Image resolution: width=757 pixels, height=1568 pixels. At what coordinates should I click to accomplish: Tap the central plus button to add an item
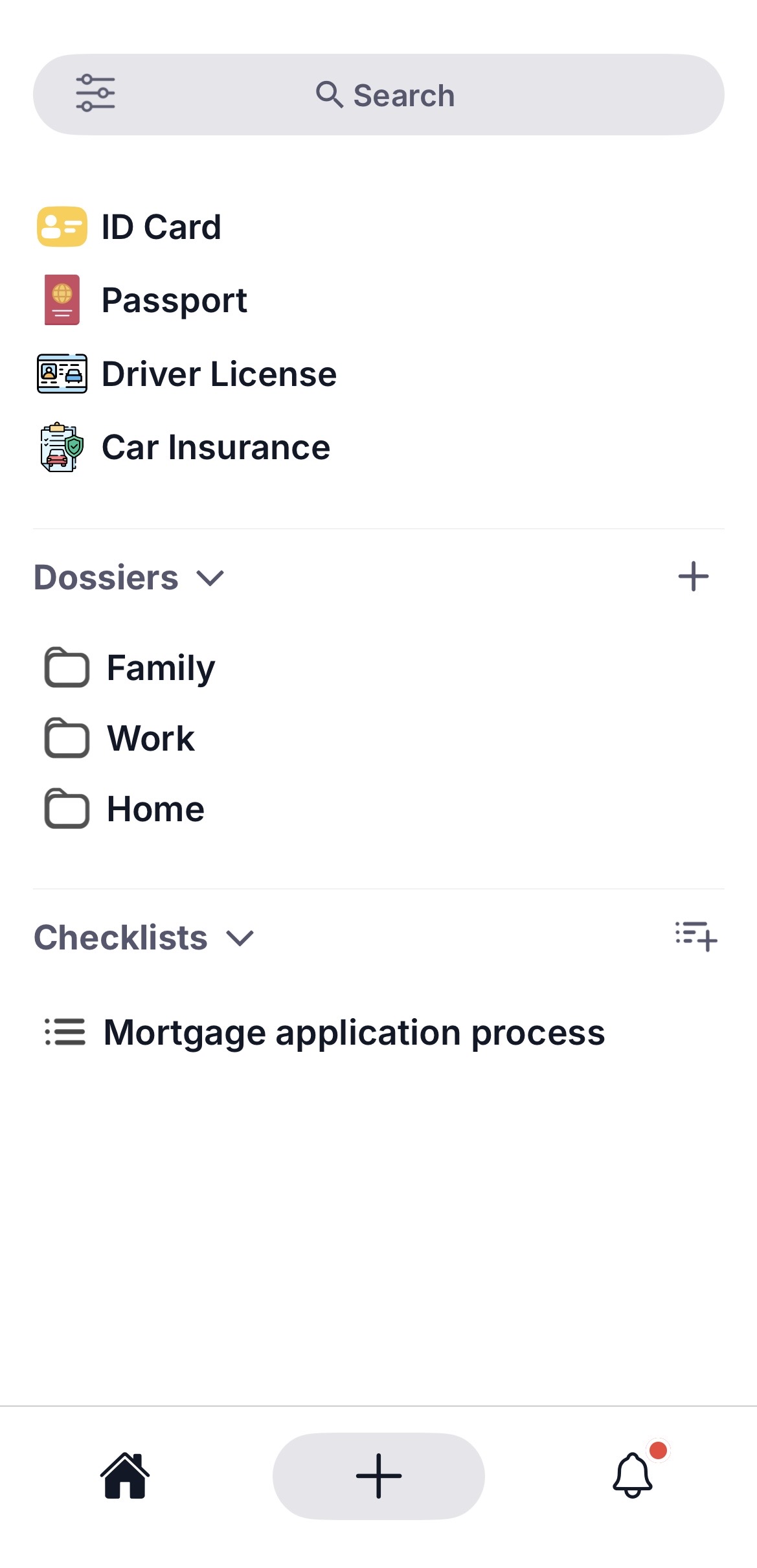(x=378, y=1475)
